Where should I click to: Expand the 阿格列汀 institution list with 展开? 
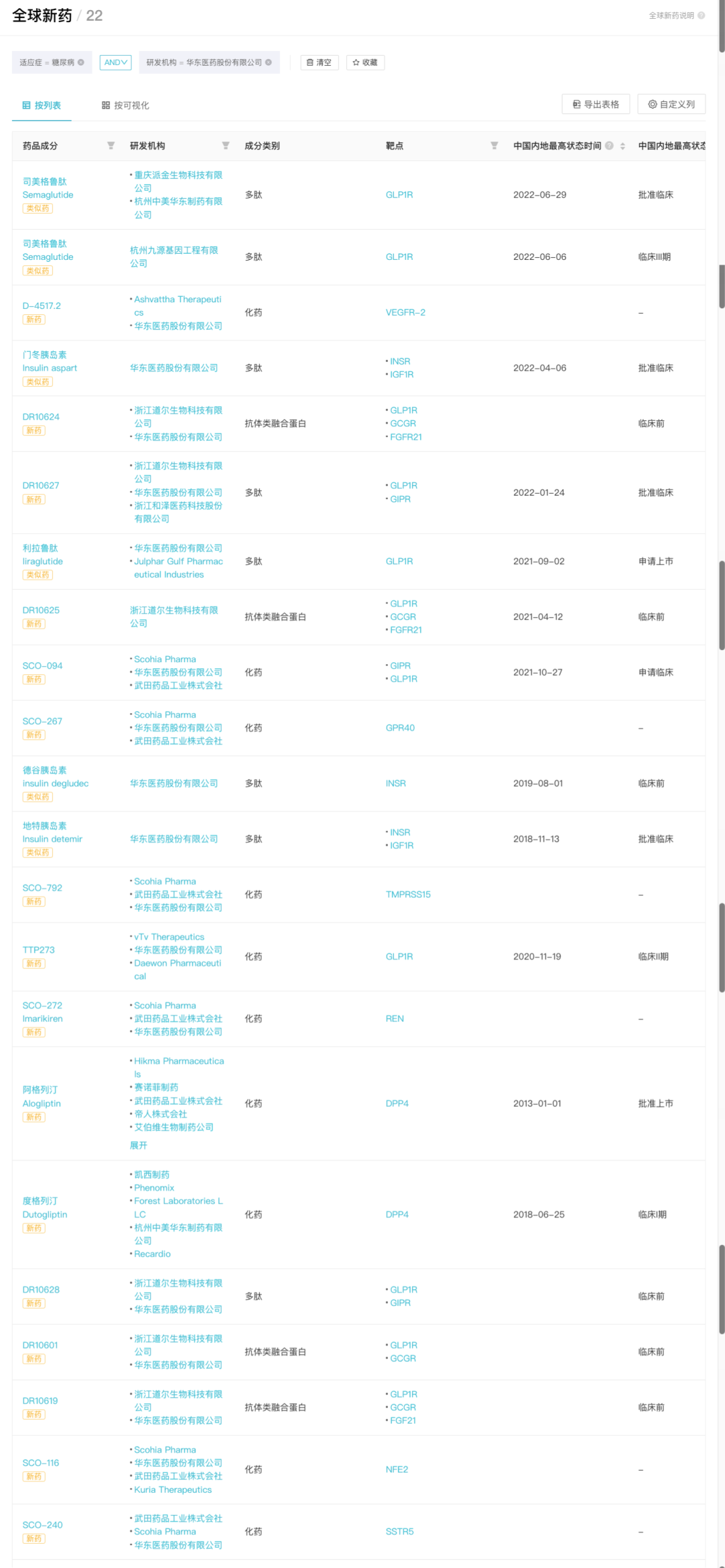[138, 1146]
